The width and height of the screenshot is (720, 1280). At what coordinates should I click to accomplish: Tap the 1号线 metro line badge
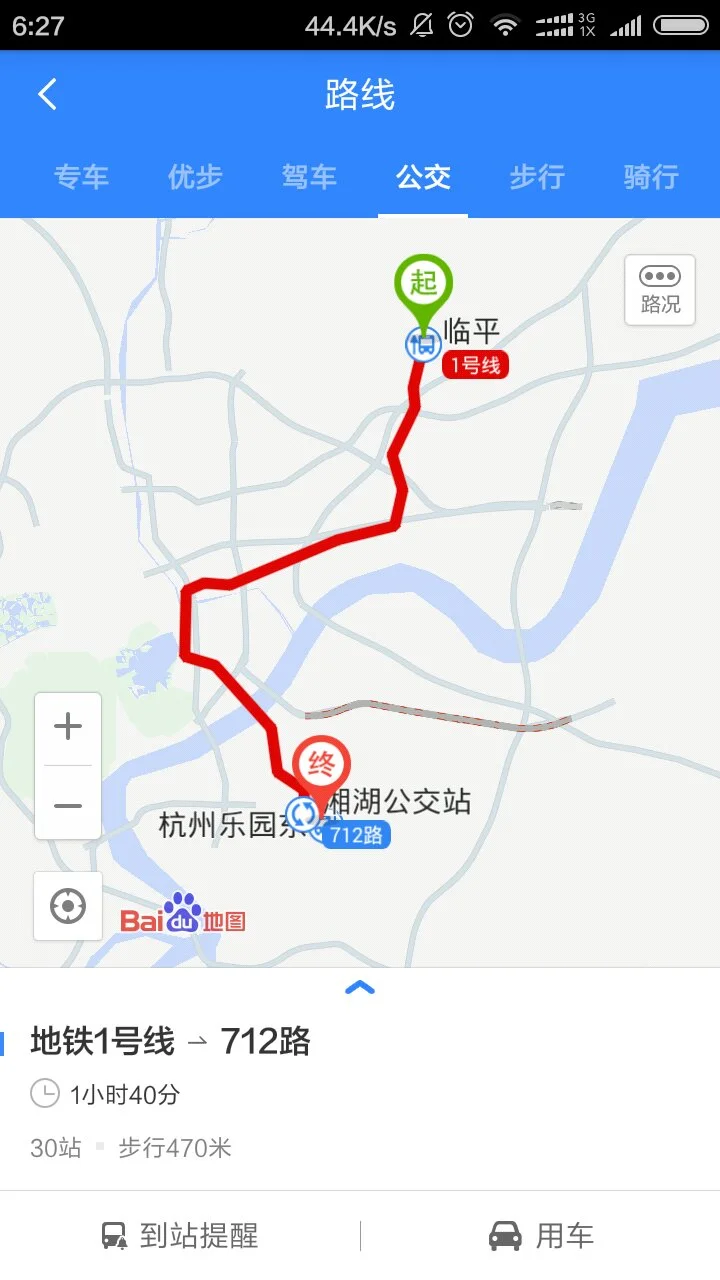tap(475, 366)
